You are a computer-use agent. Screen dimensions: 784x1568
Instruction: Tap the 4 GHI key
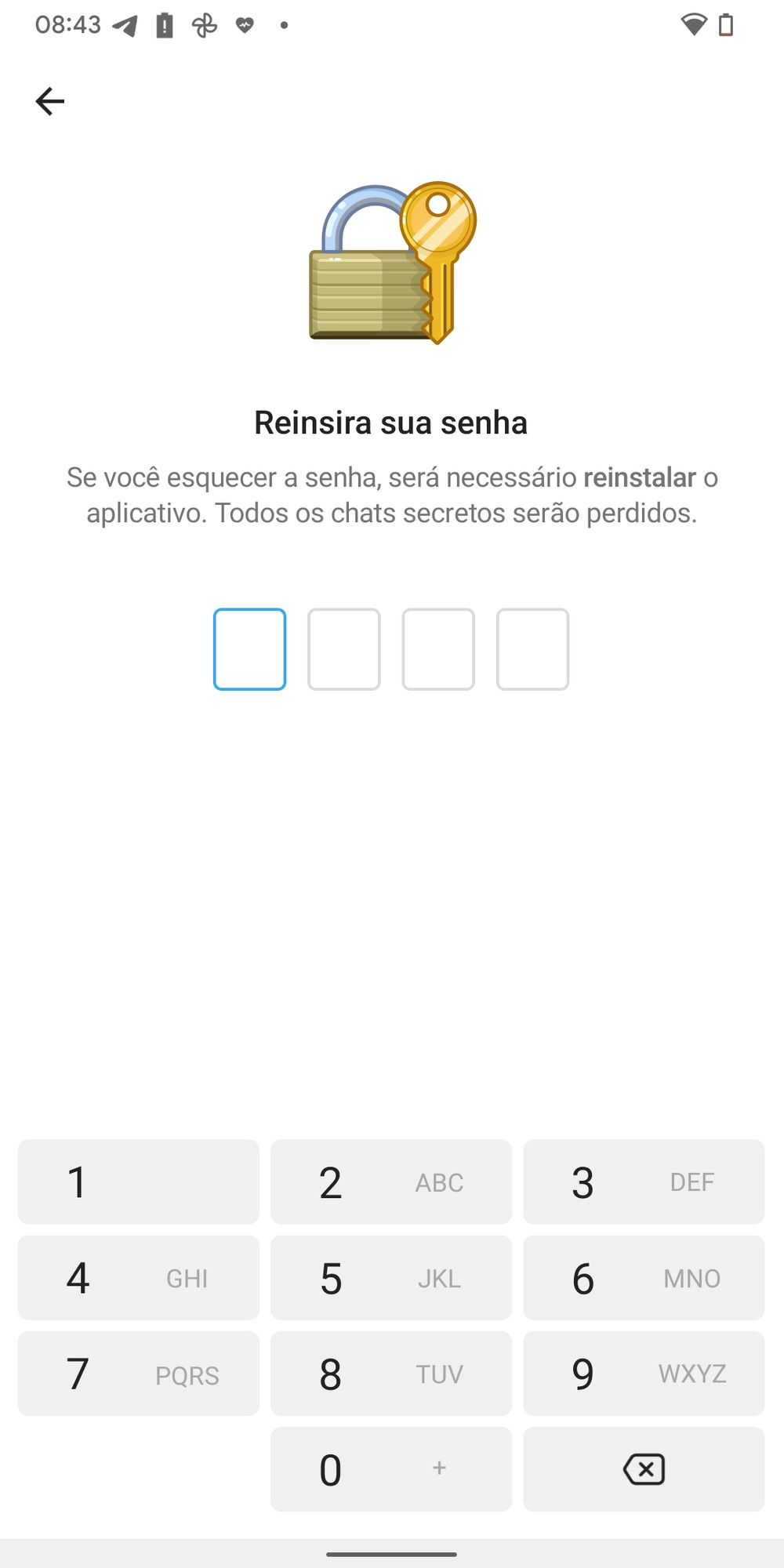click(x=138, y=1277)
